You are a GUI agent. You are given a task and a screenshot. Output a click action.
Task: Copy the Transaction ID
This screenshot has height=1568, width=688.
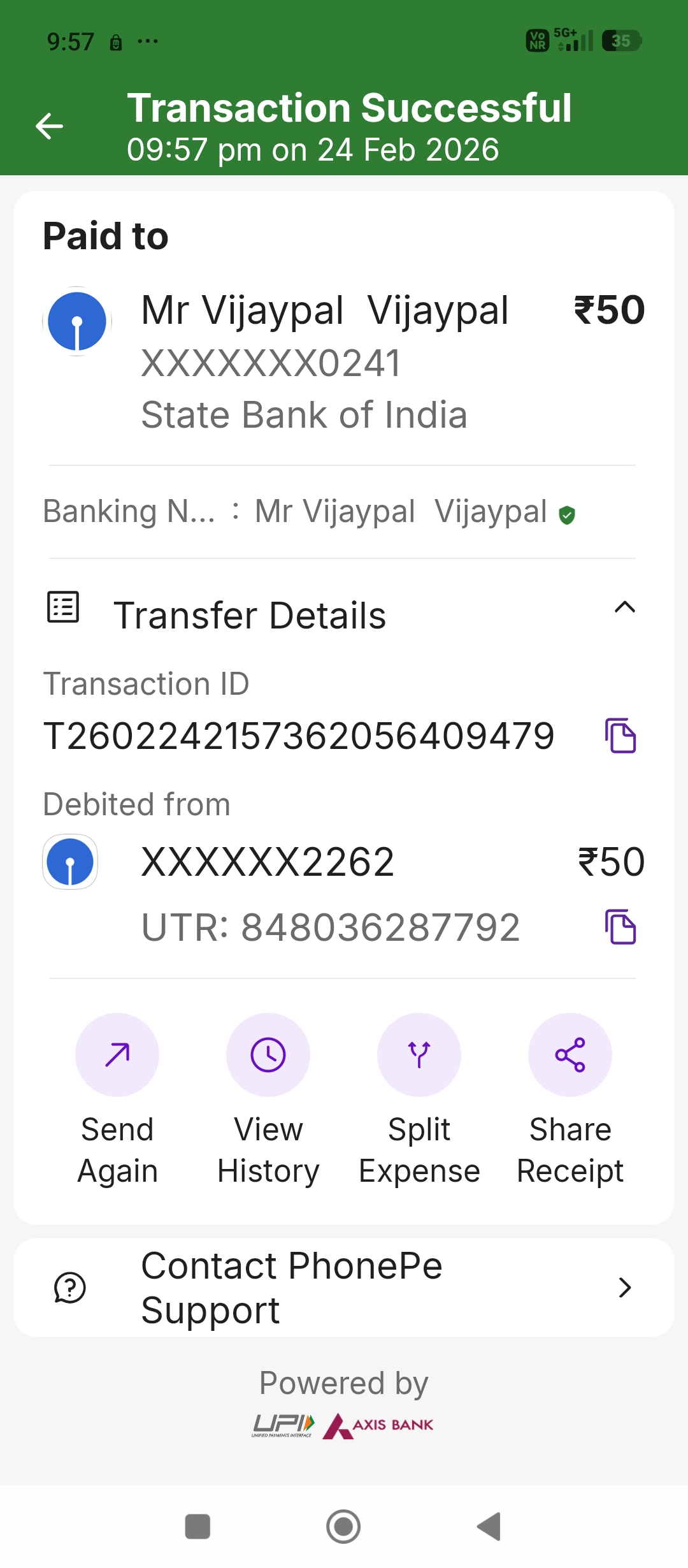(x=620, y=736)
